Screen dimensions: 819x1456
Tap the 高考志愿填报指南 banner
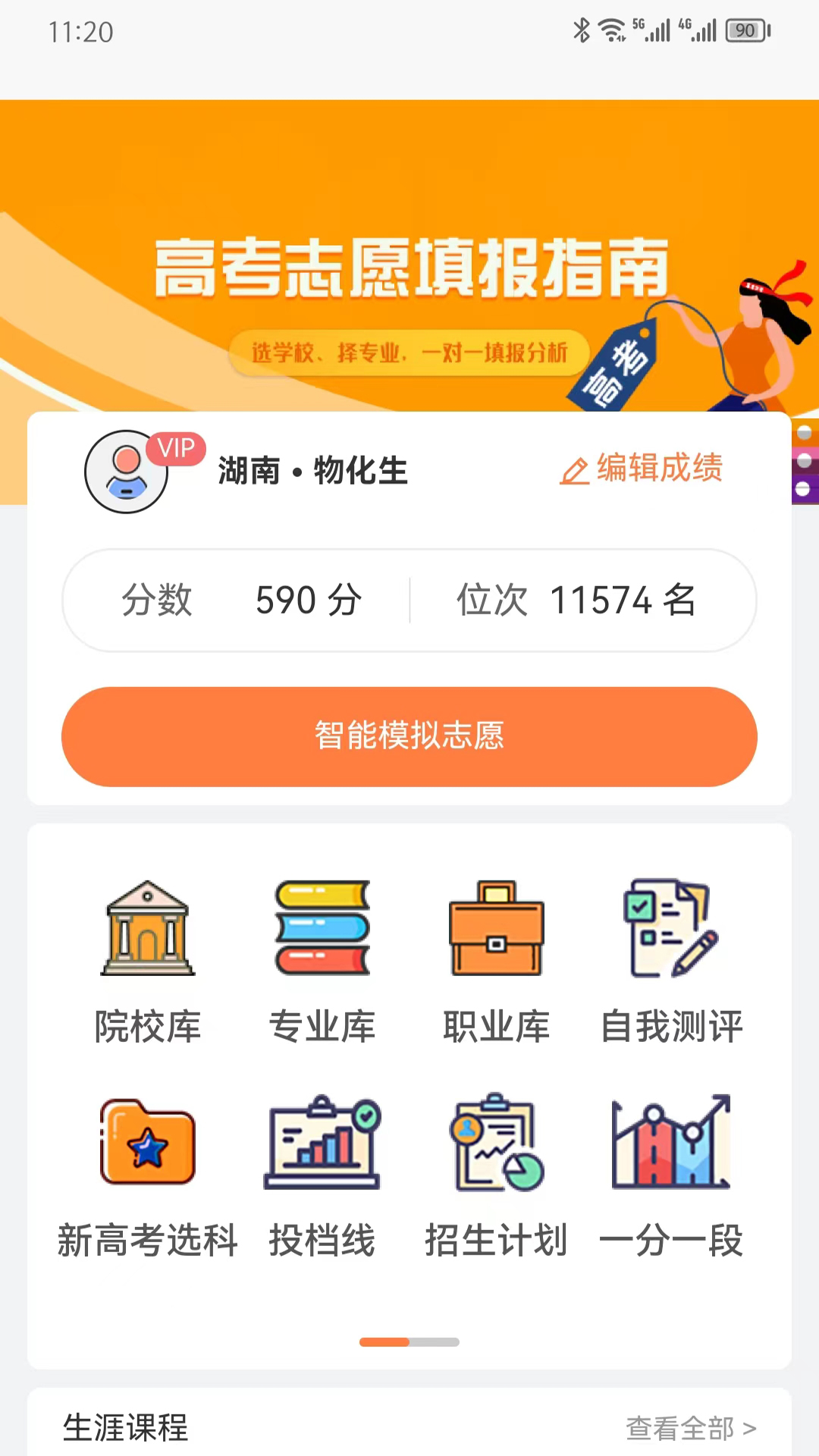(x=409, y=273)
